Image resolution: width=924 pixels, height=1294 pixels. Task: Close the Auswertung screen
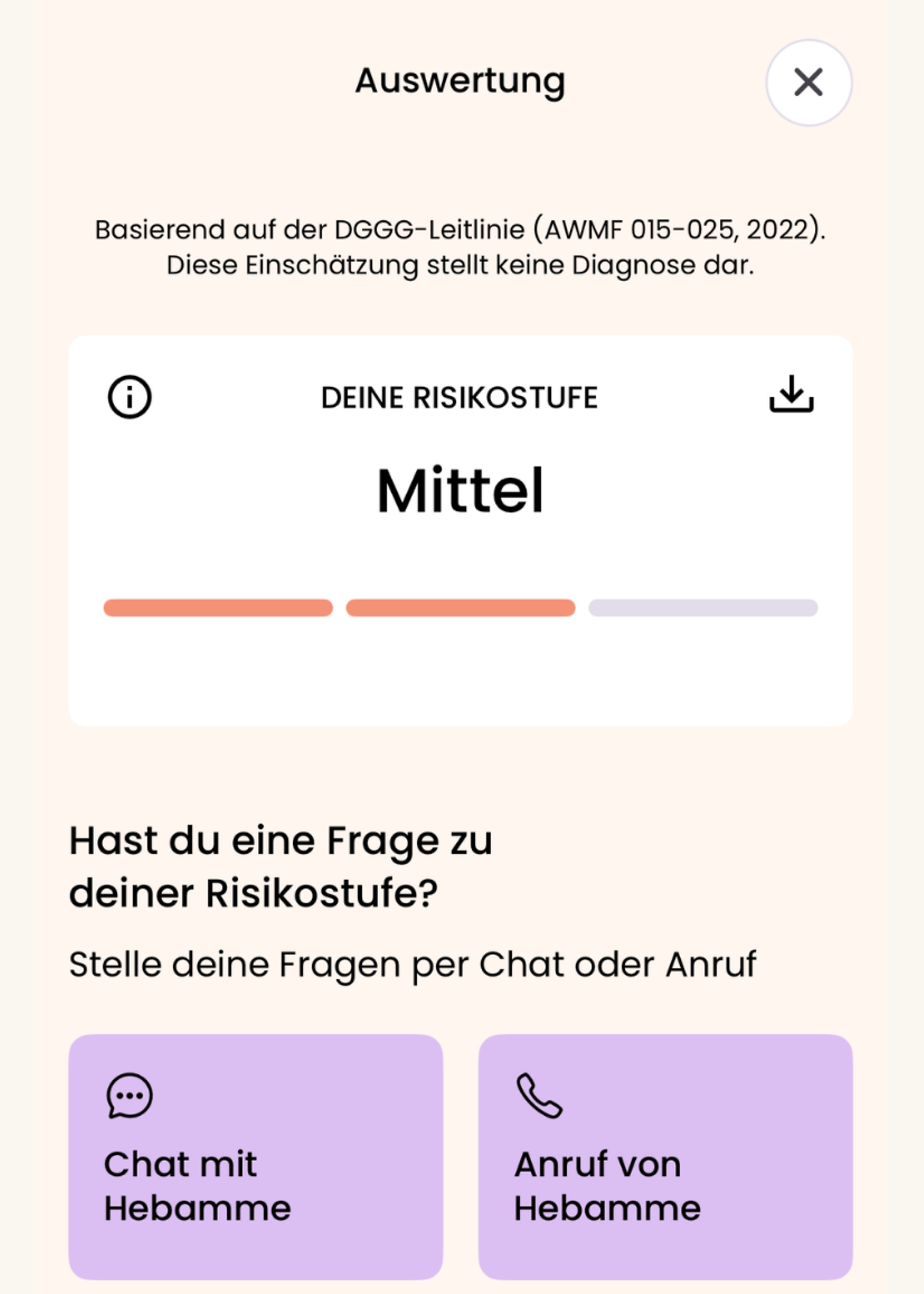click(809, 83)
